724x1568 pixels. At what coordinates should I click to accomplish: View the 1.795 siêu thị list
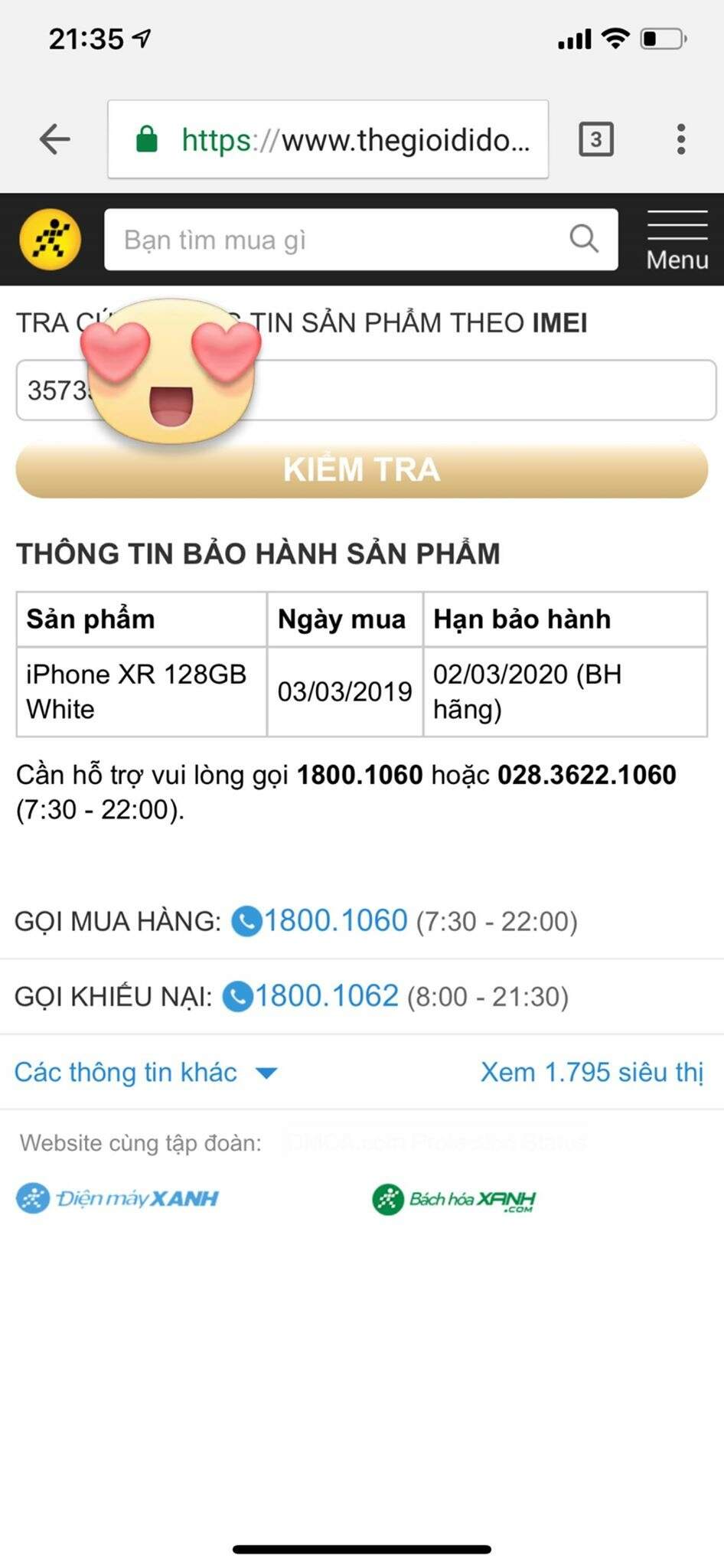[592, 1072]
